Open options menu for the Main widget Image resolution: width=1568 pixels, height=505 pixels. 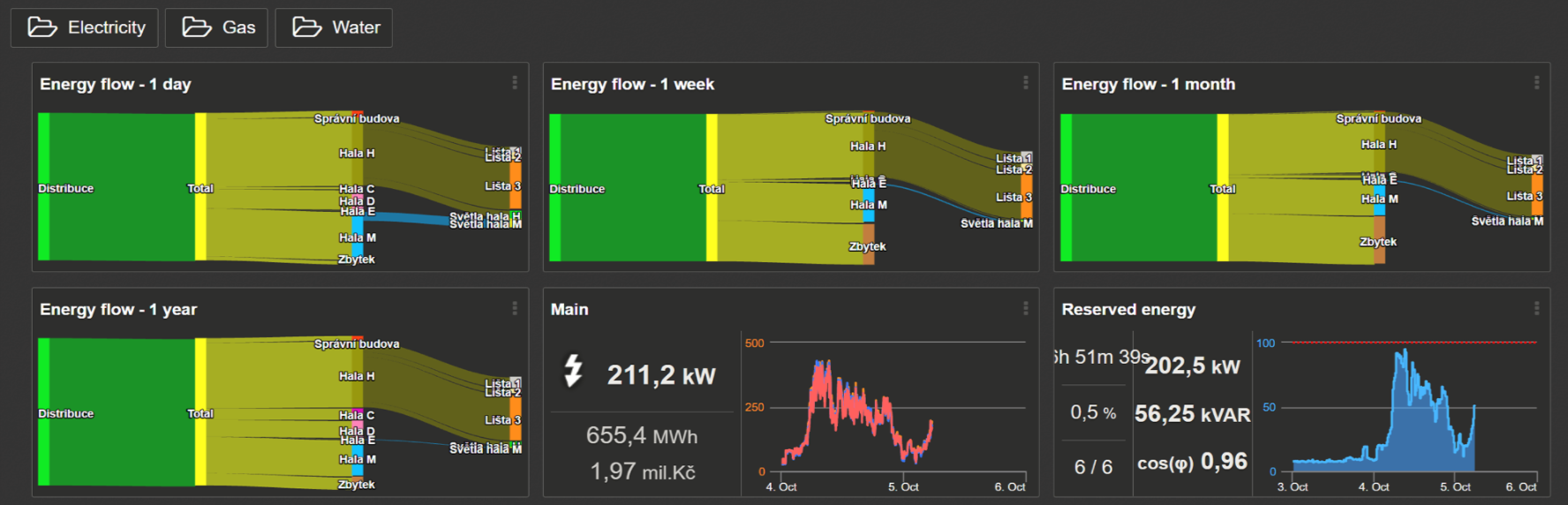coord(1025,307)
